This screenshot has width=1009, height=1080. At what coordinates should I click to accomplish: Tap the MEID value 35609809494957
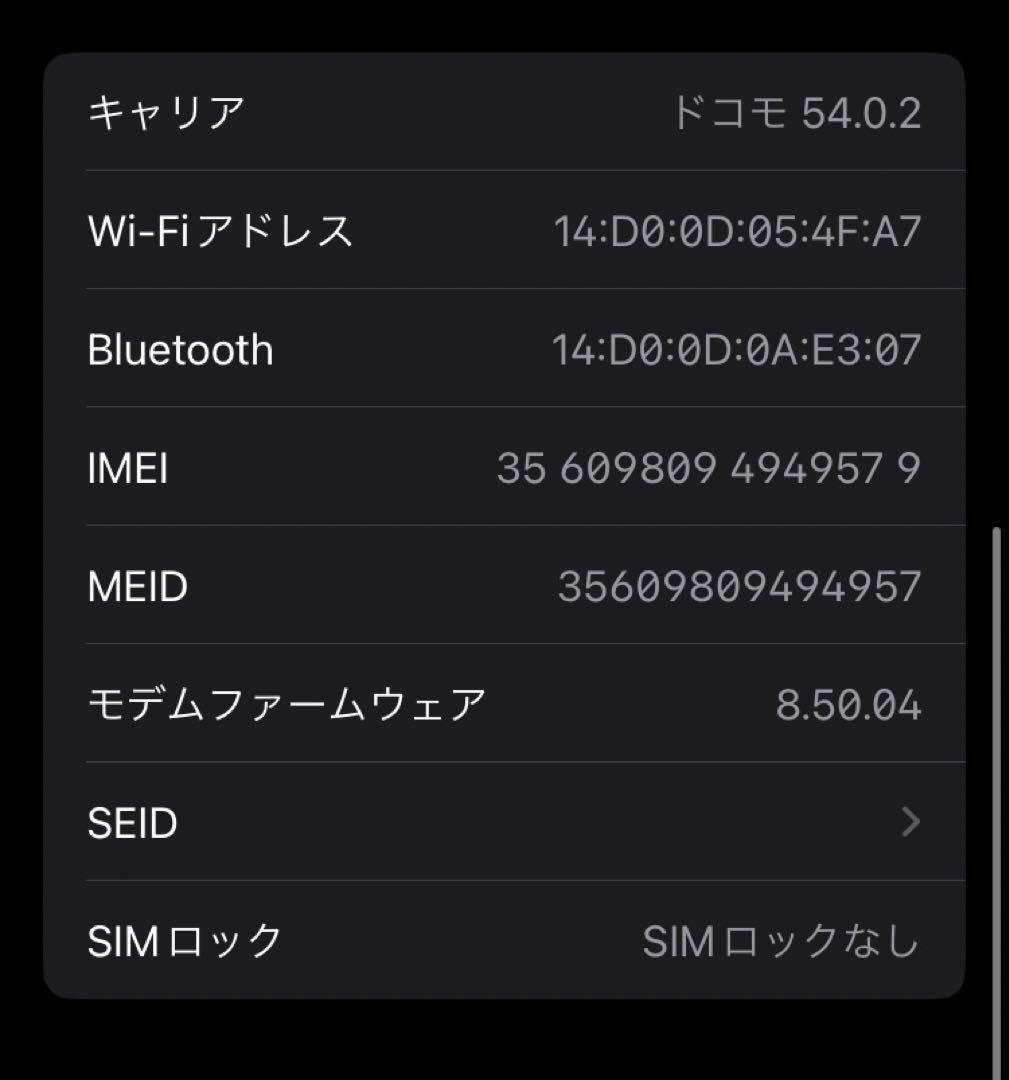(x=741, y=585)
